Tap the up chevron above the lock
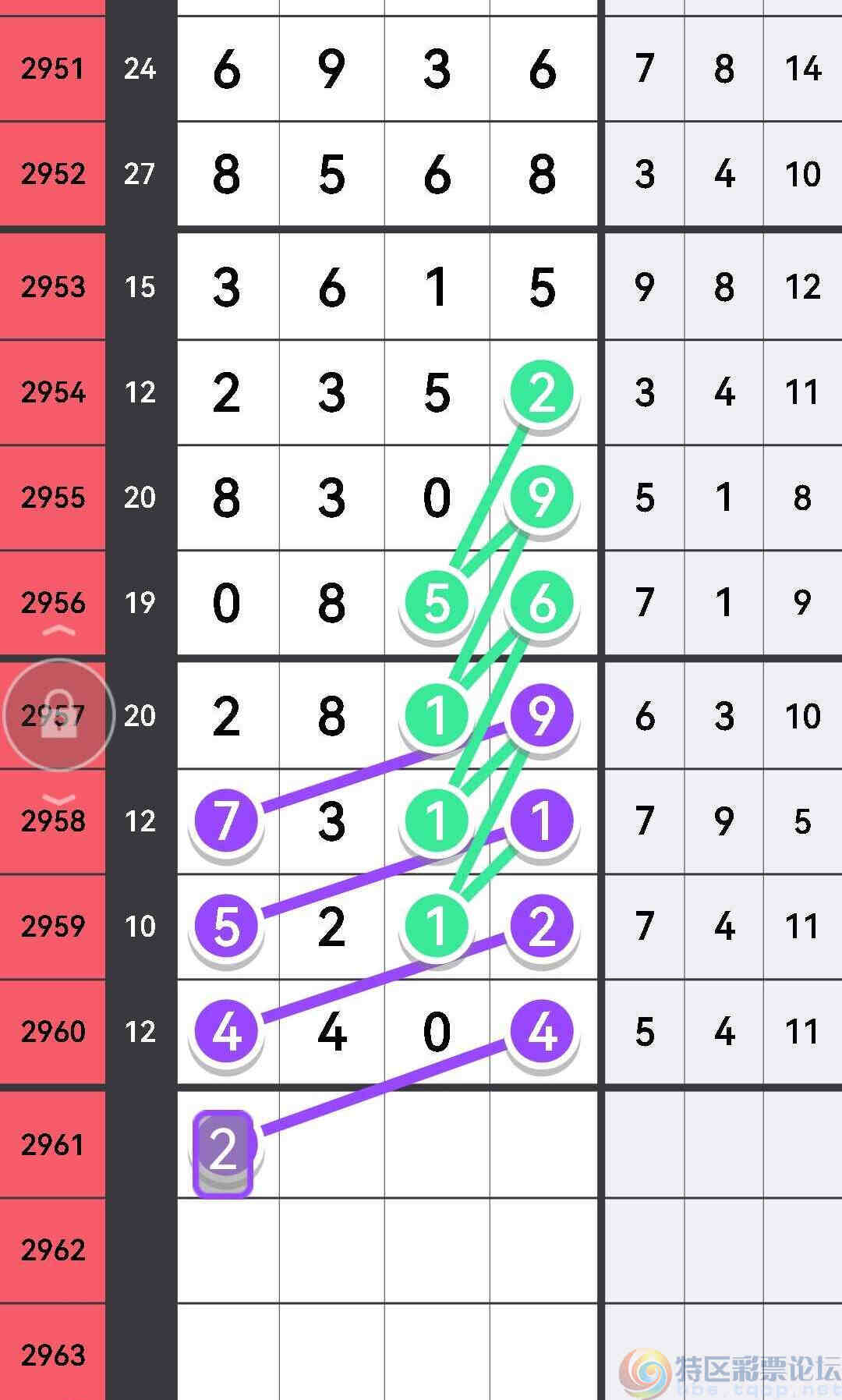 tap(58, 630)
